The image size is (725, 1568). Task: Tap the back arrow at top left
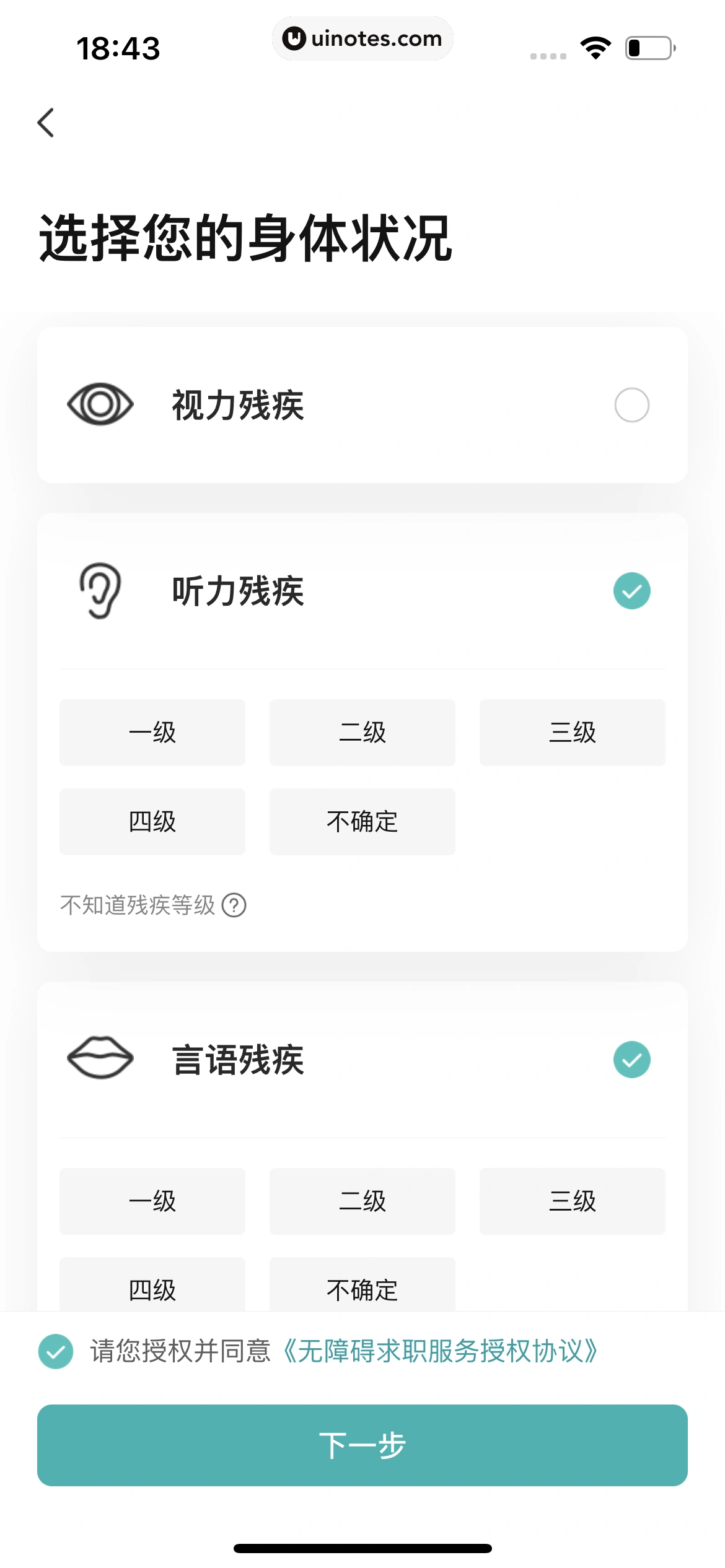45,123
